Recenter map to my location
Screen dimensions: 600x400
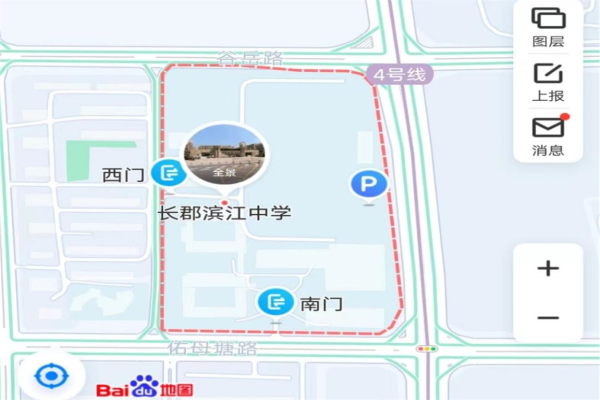click(x=49, y=376)
